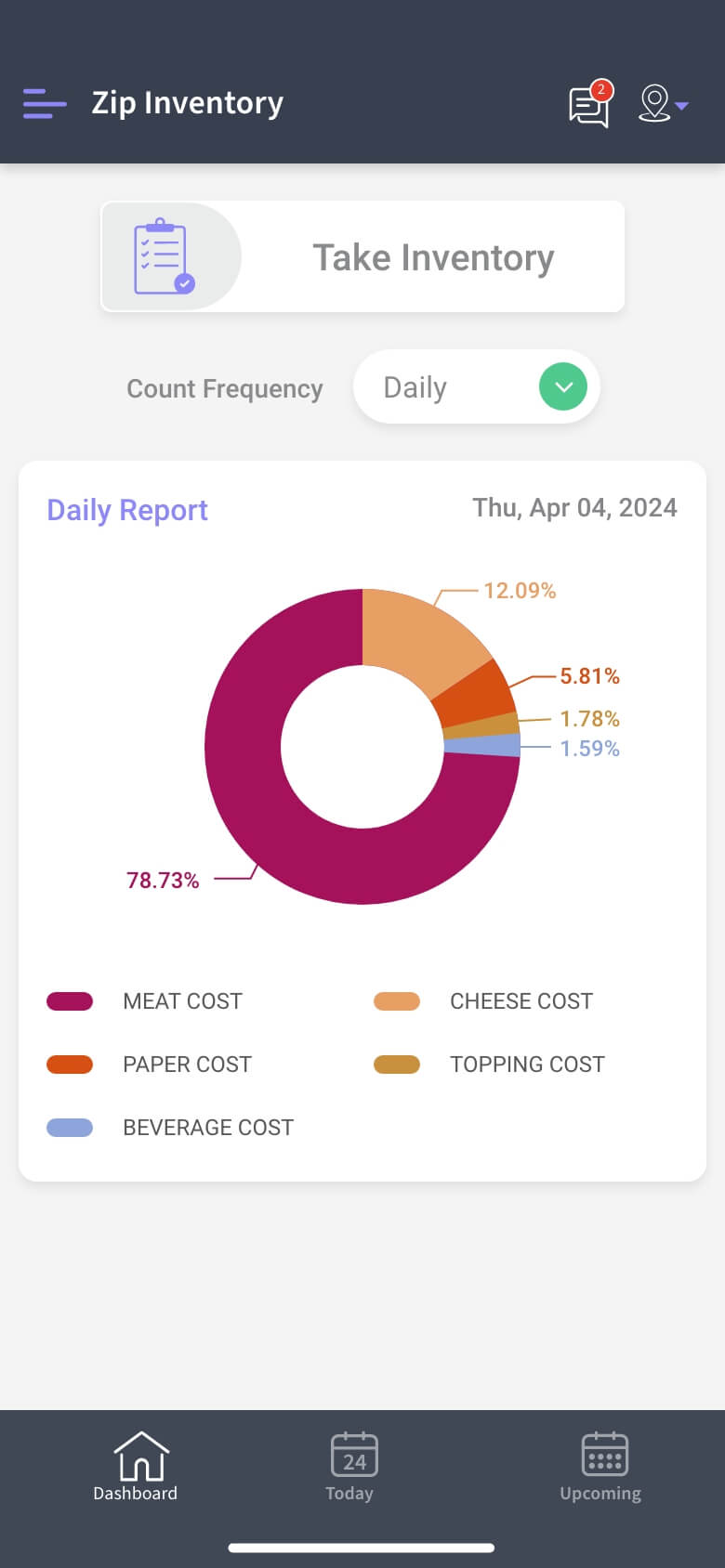Open the Count Frequency dropdown
Image resolution: width=725 pixels, height=1568 pixels.
pyautogui.click(x=476, y=386)
